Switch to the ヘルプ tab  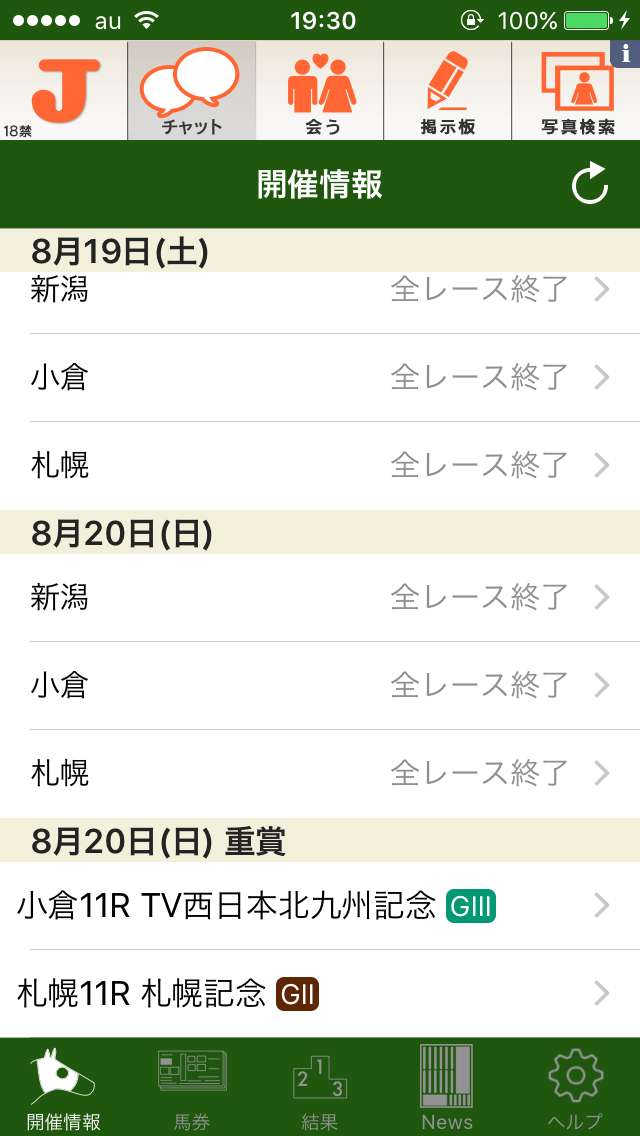(x=575, y=1087)
